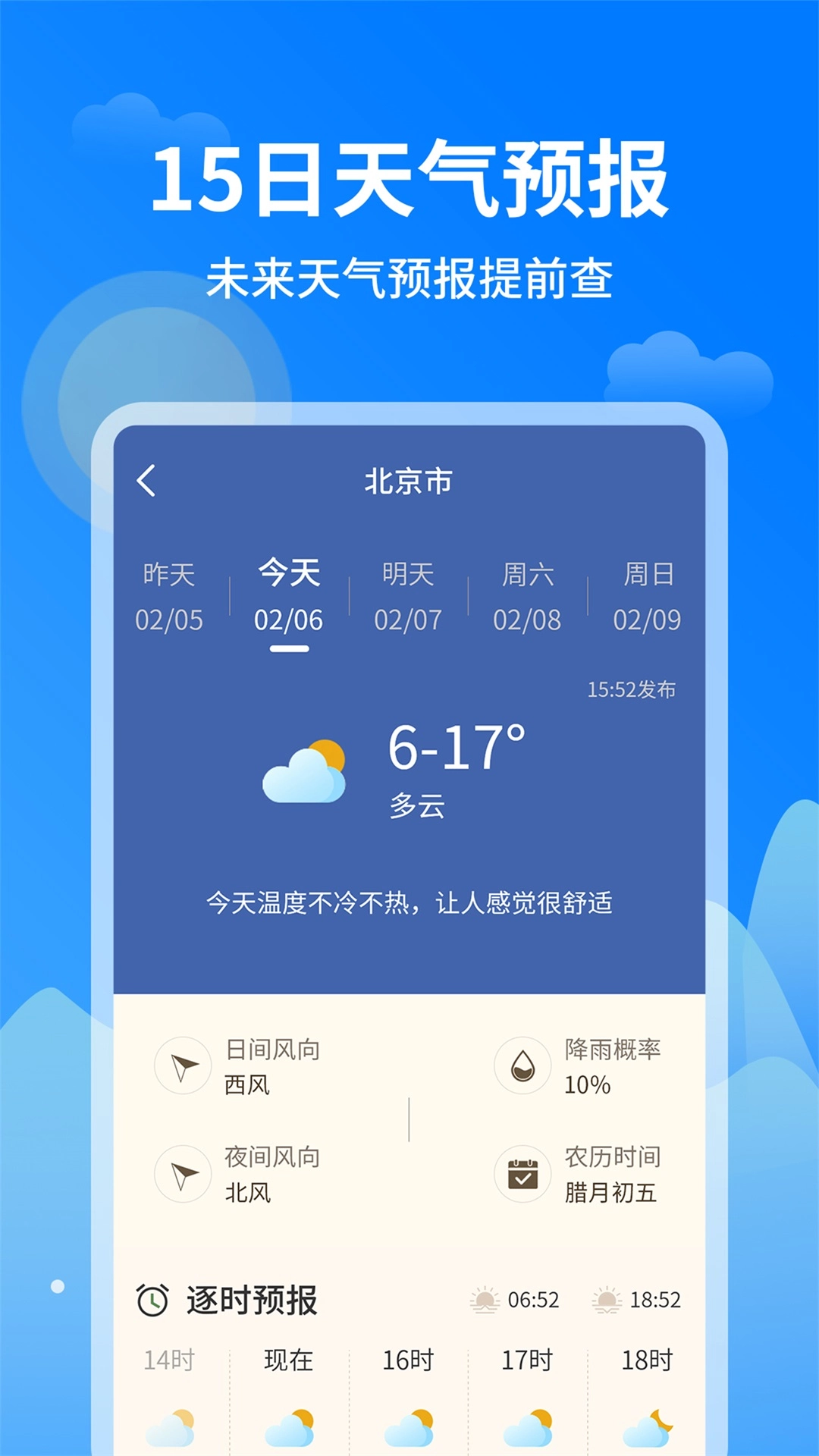Open the lunar calendar icon 农历时间
Screen dimensions: 819x1456
click(522, 1173)
